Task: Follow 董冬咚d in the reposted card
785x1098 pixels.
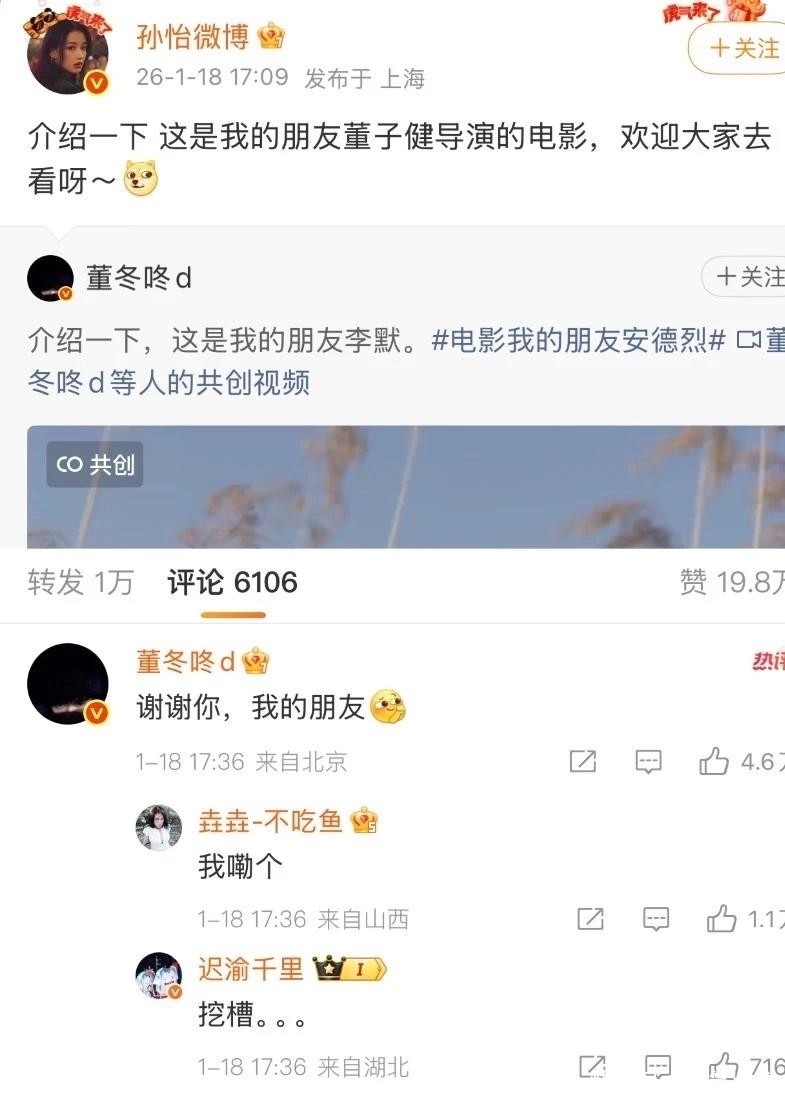Action: (x=744, y=277)
